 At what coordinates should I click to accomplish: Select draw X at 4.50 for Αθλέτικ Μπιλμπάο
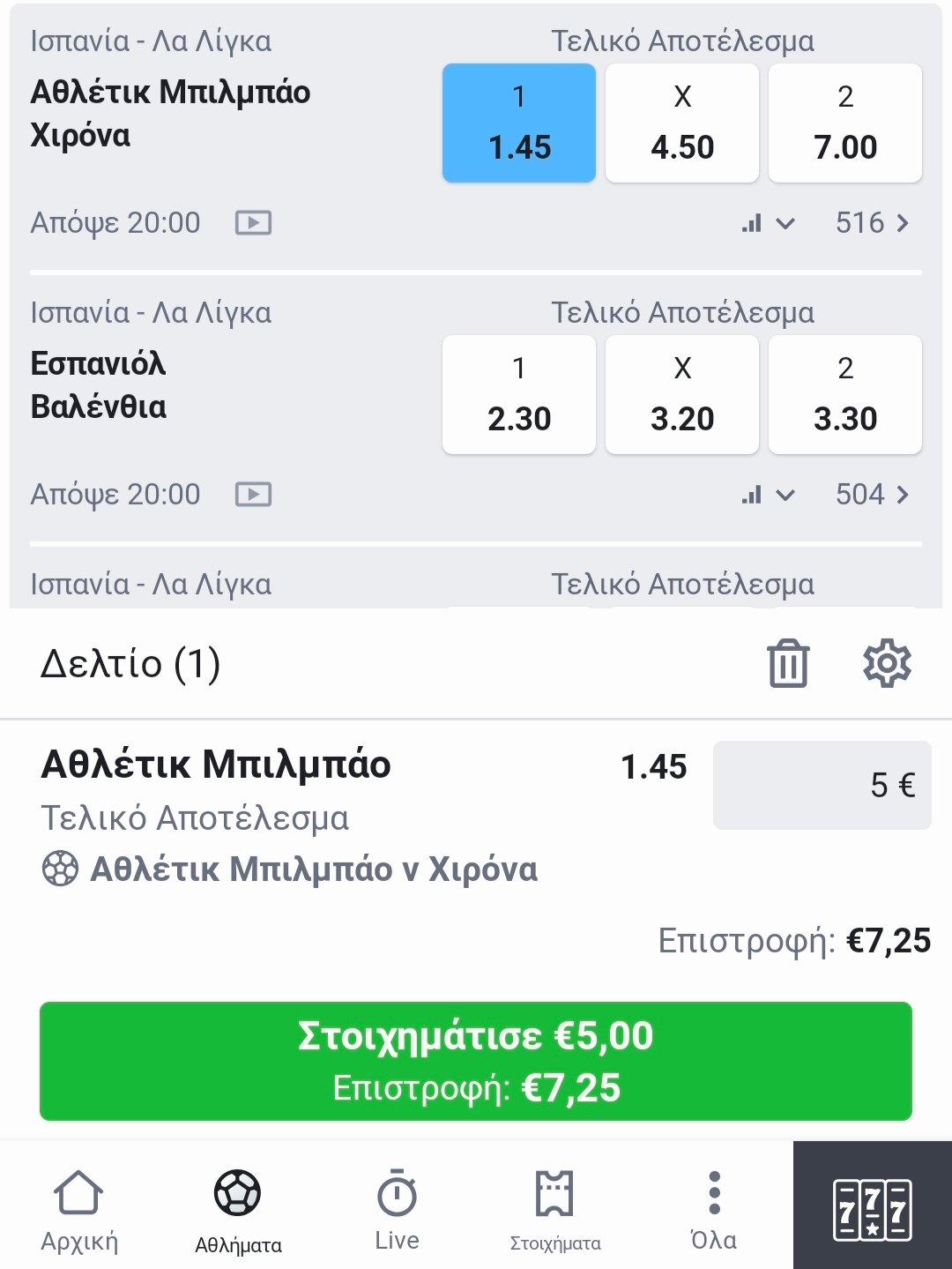point(682,123)
